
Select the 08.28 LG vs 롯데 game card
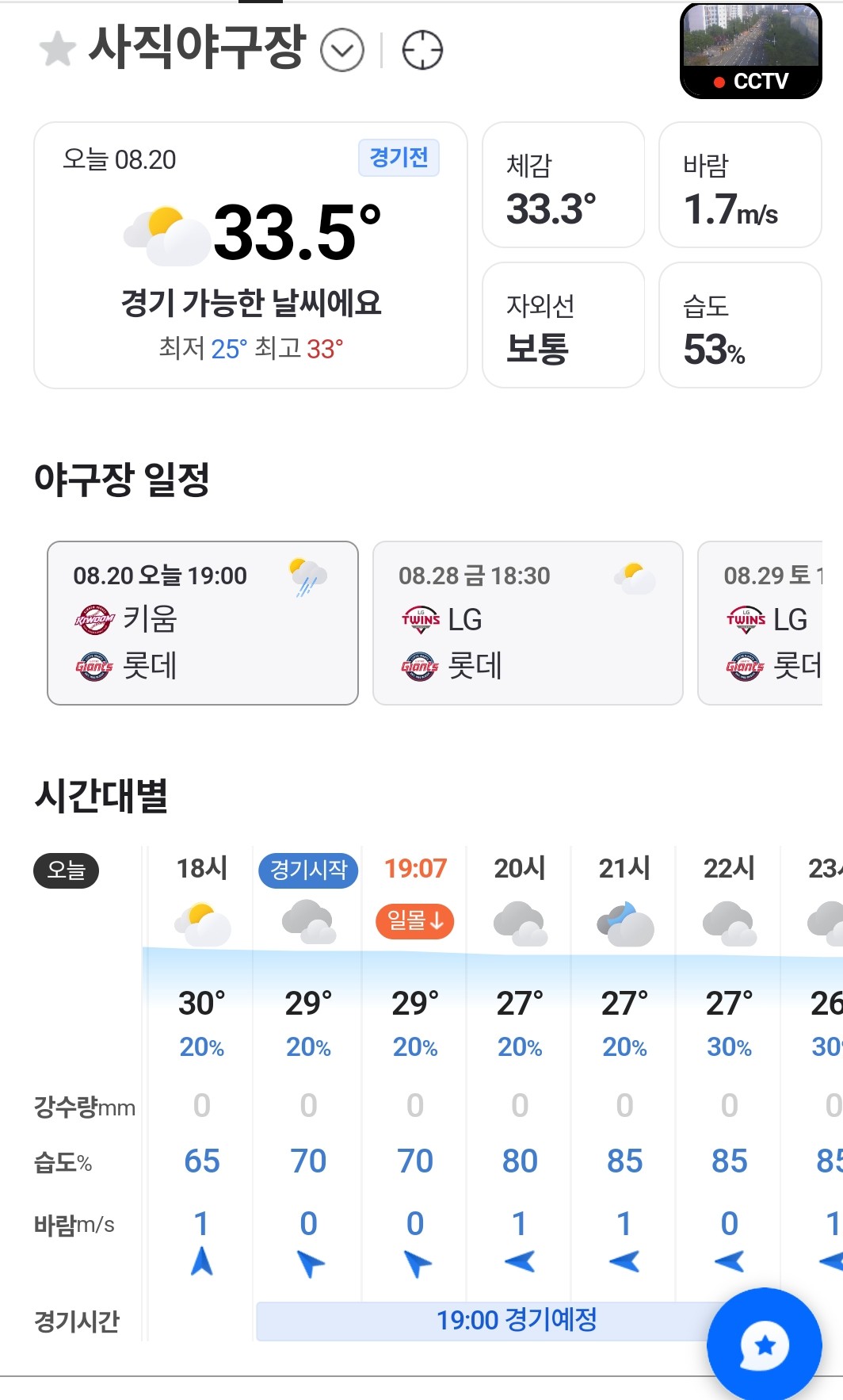coord(528,623)
